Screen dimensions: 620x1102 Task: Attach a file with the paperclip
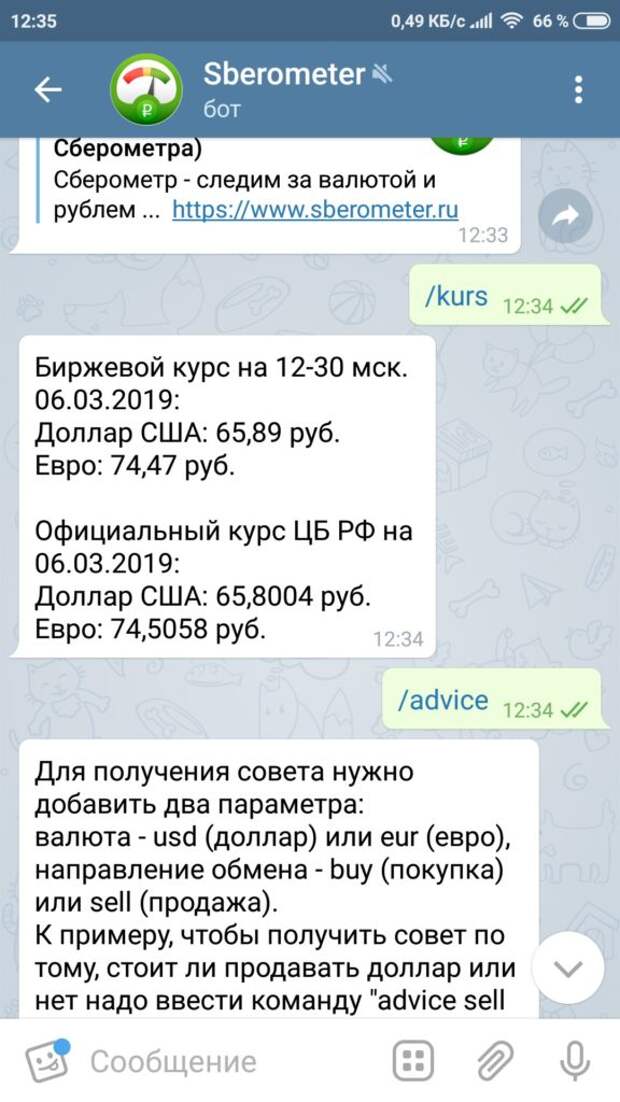pyautogui.click(x=493, y=1061)
